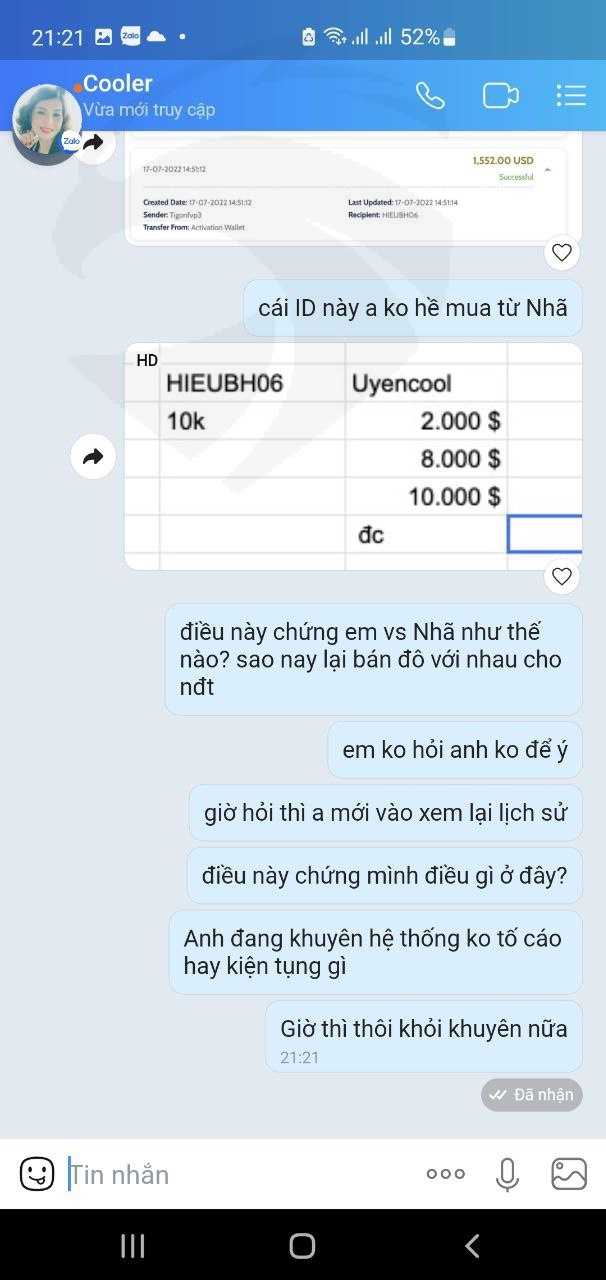Start a voice call with Cooler
Image resolution: width=606 pixels, height=1280 pixels.
(x=430, y=95)
